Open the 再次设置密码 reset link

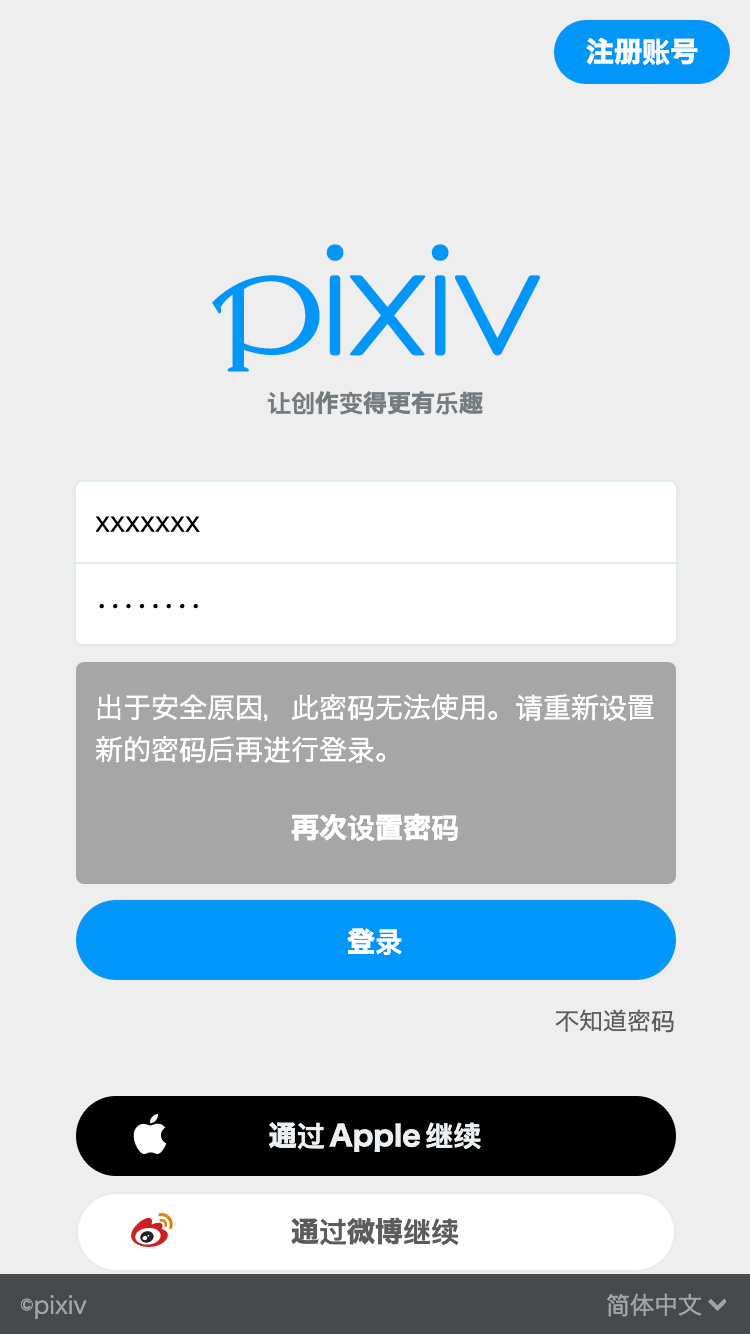coord(375,828)
